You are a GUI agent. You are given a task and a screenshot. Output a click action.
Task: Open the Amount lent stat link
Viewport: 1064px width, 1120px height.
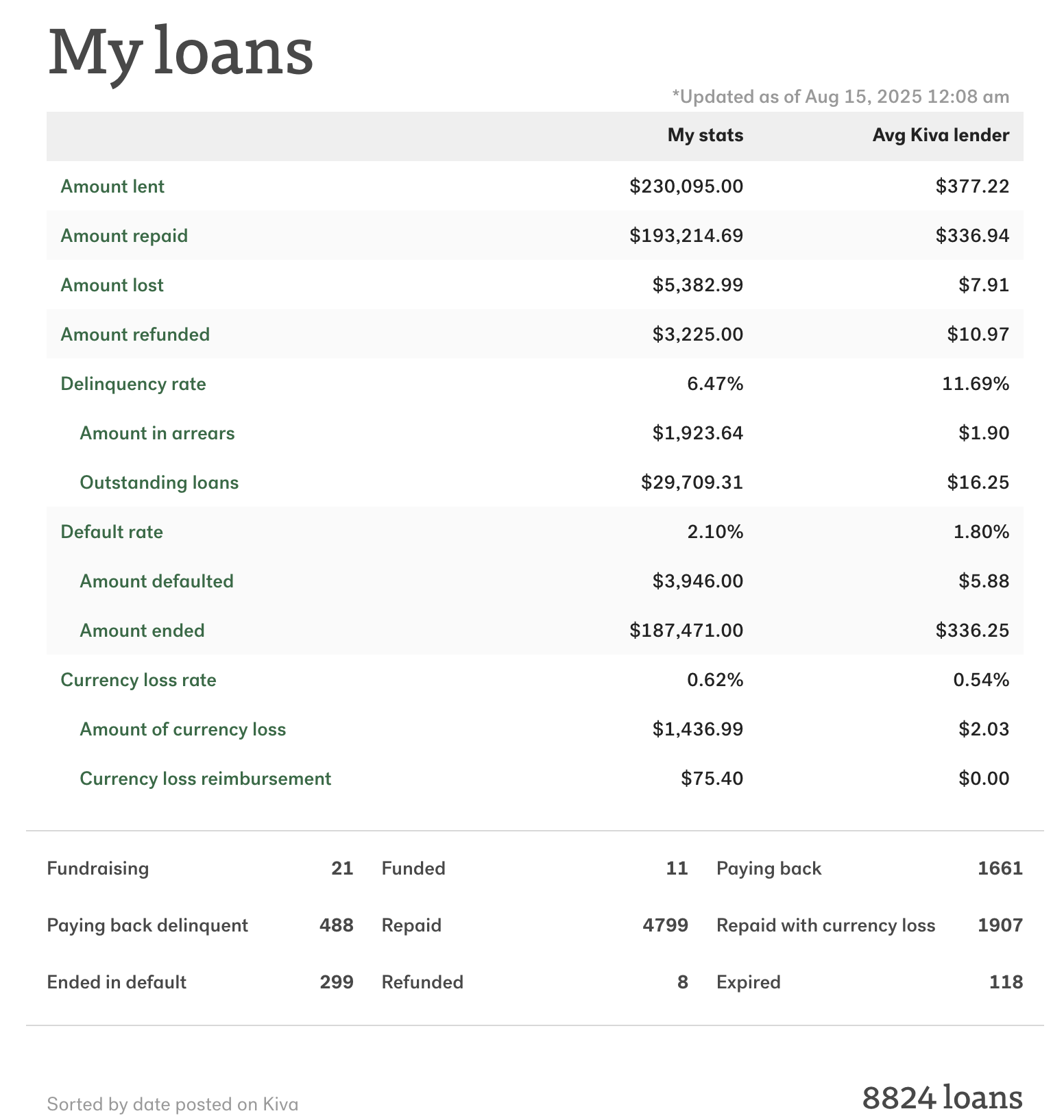112,186
